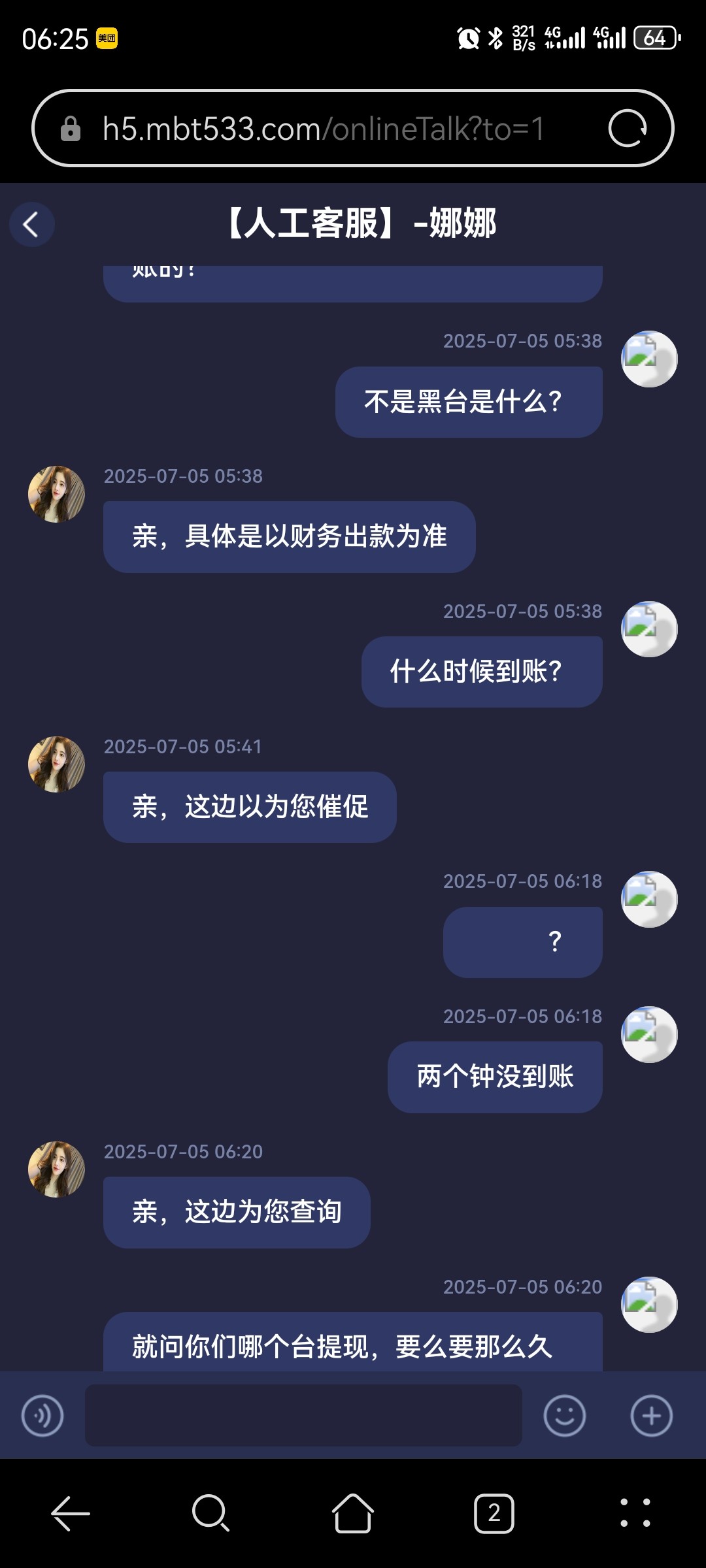
Task: Open the tab switcher showing 2 tabs
Action: [x=494, y=1518]
